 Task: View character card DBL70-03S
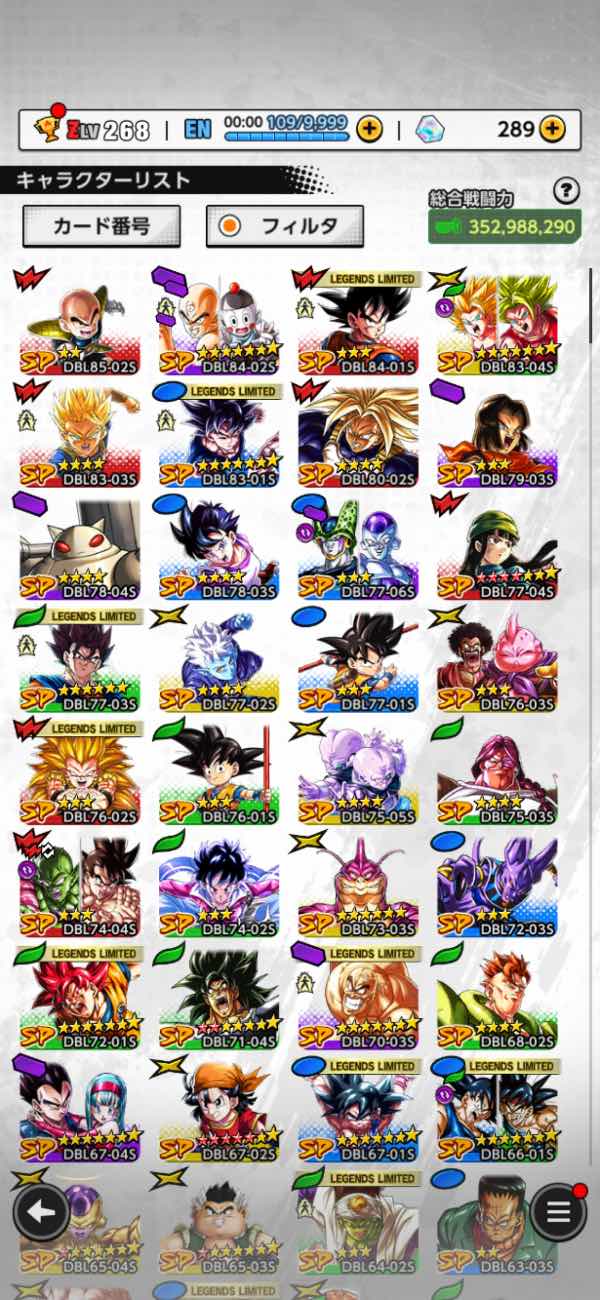(358, 997)
